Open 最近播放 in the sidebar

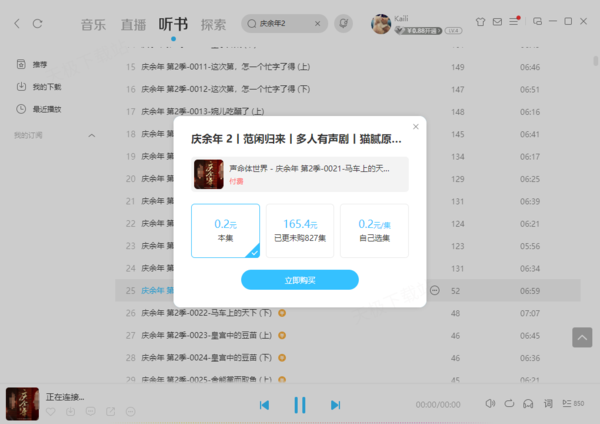tap(46, 109)
